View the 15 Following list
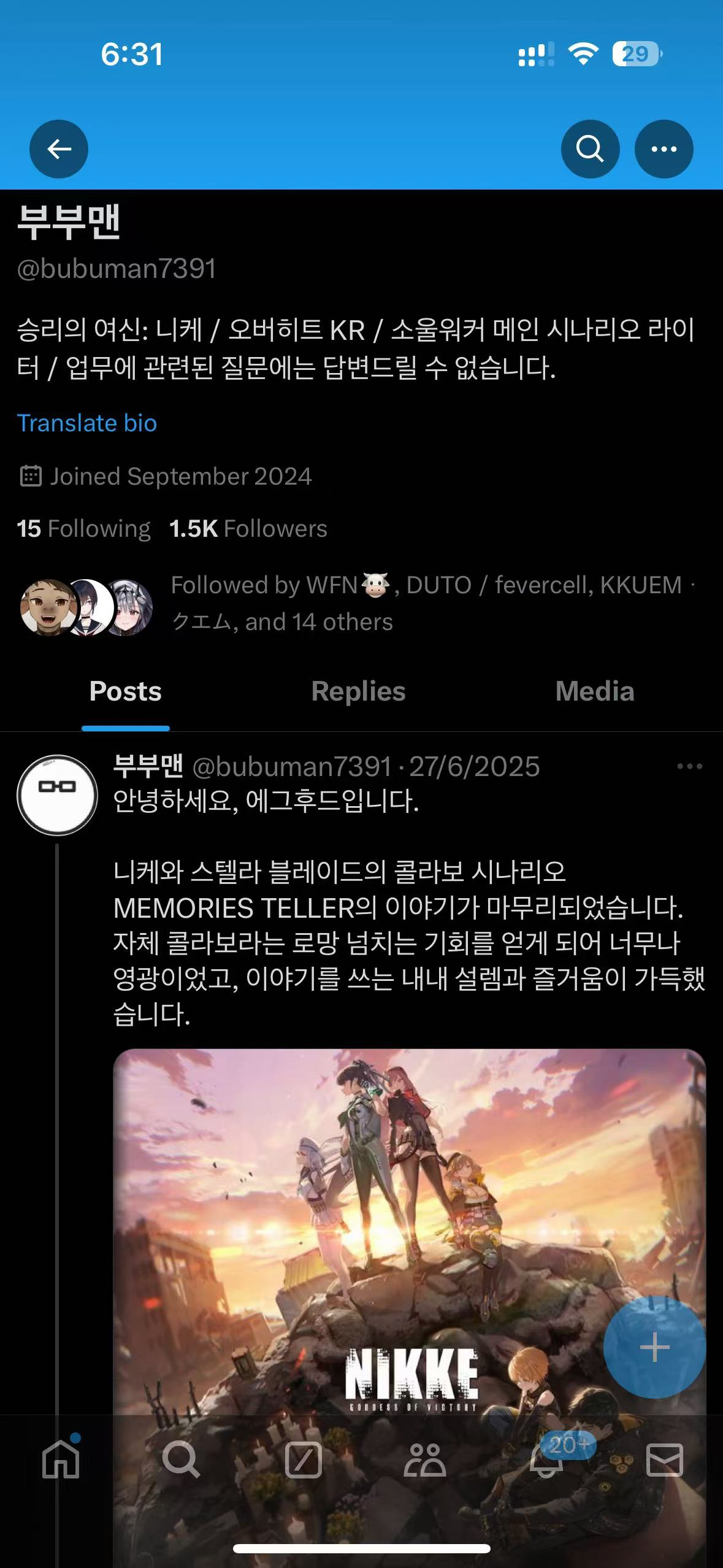Viewport: 723px width, 1568px height. 84,529
